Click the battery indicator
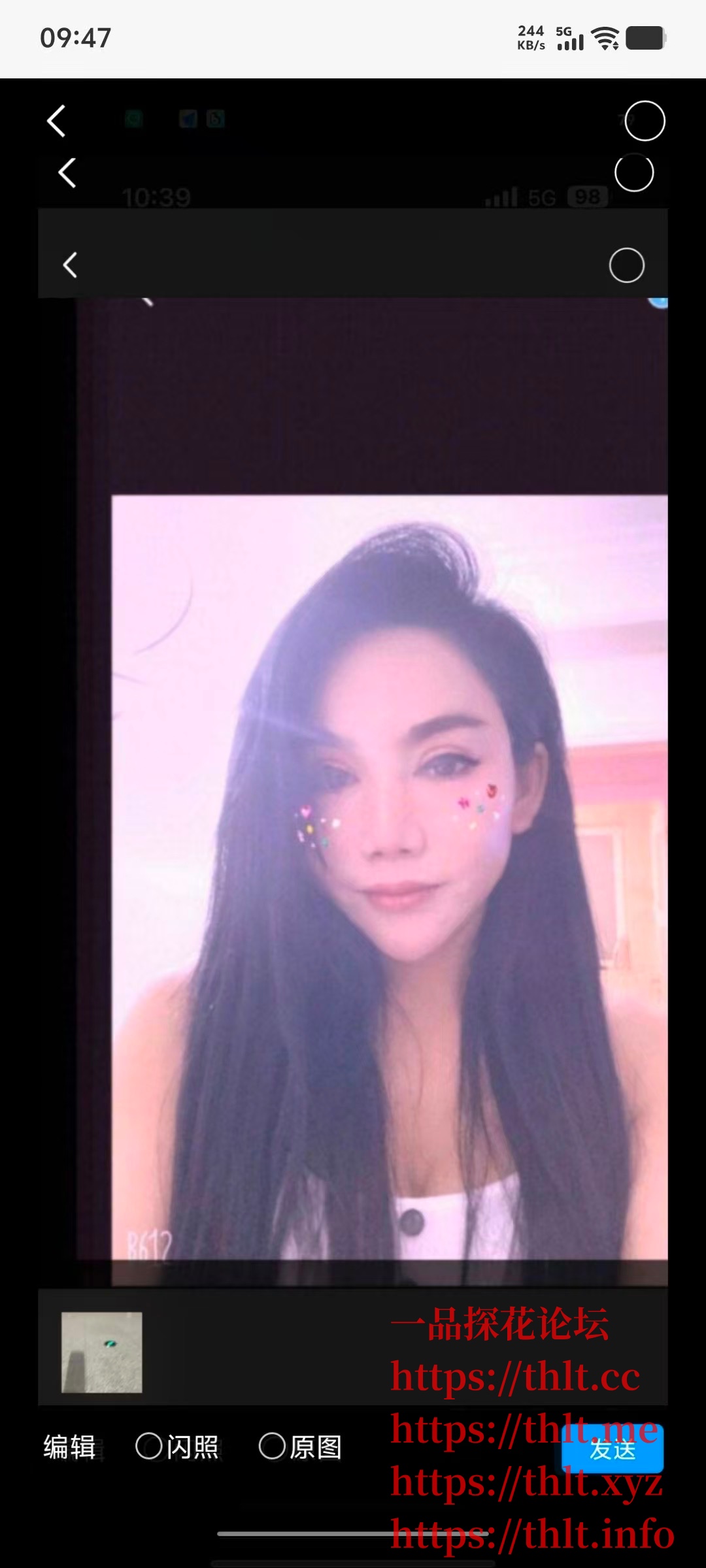The height and width of the screenshot is (1568, 706). [646, 39]
